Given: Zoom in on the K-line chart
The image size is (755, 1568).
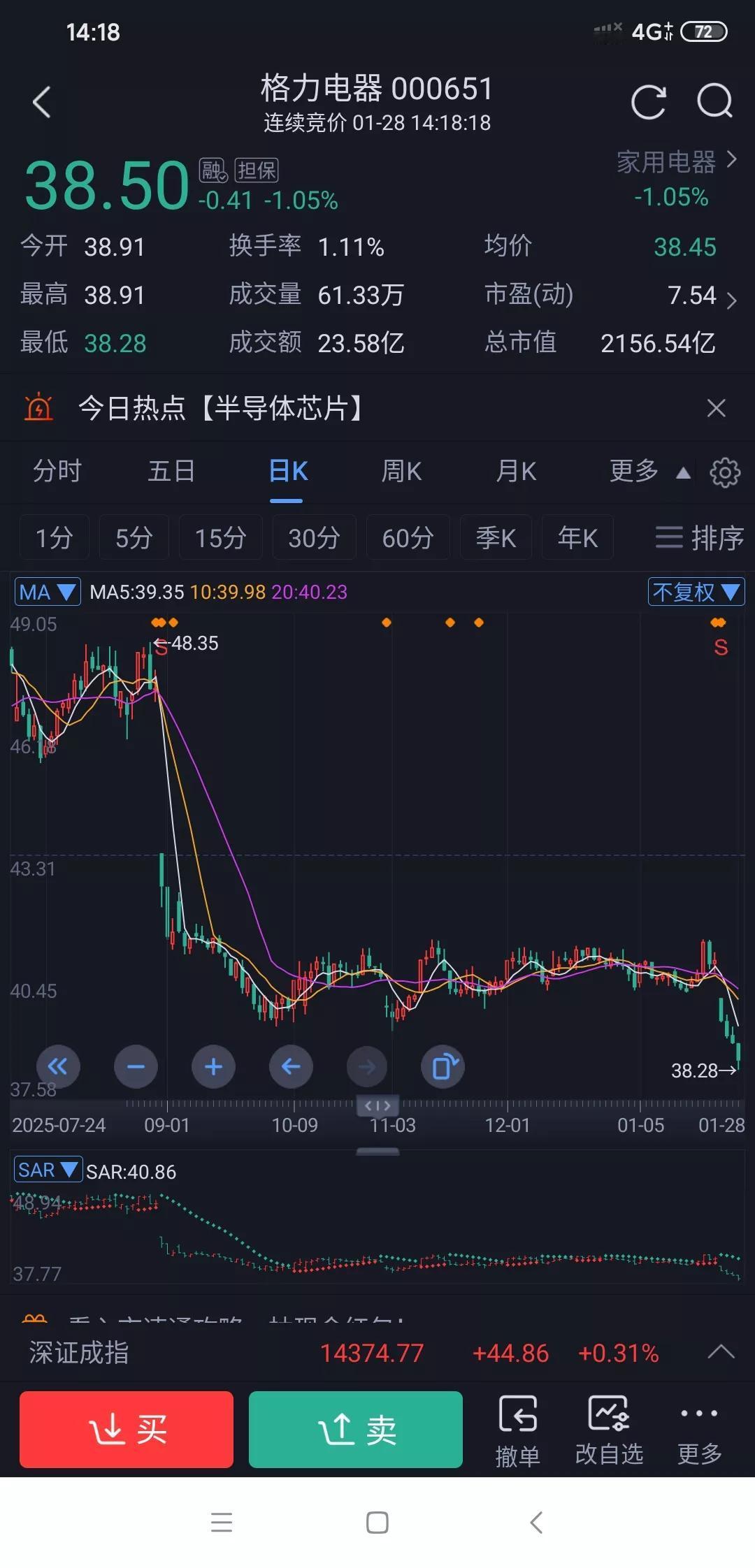Looking at the screenshot, I should click(213, 1067).
